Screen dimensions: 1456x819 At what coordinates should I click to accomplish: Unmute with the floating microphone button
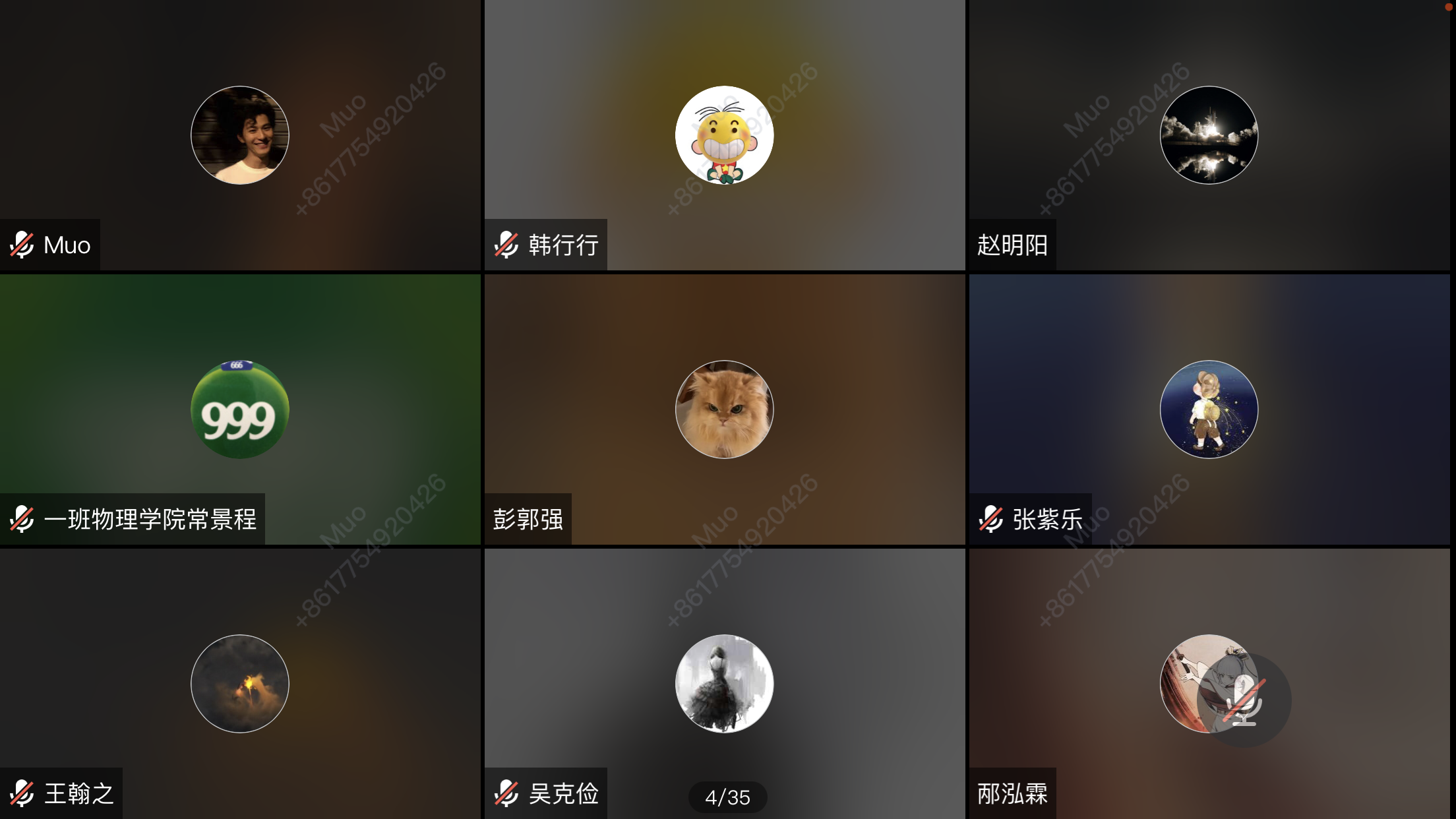[x=1244, y=700]
